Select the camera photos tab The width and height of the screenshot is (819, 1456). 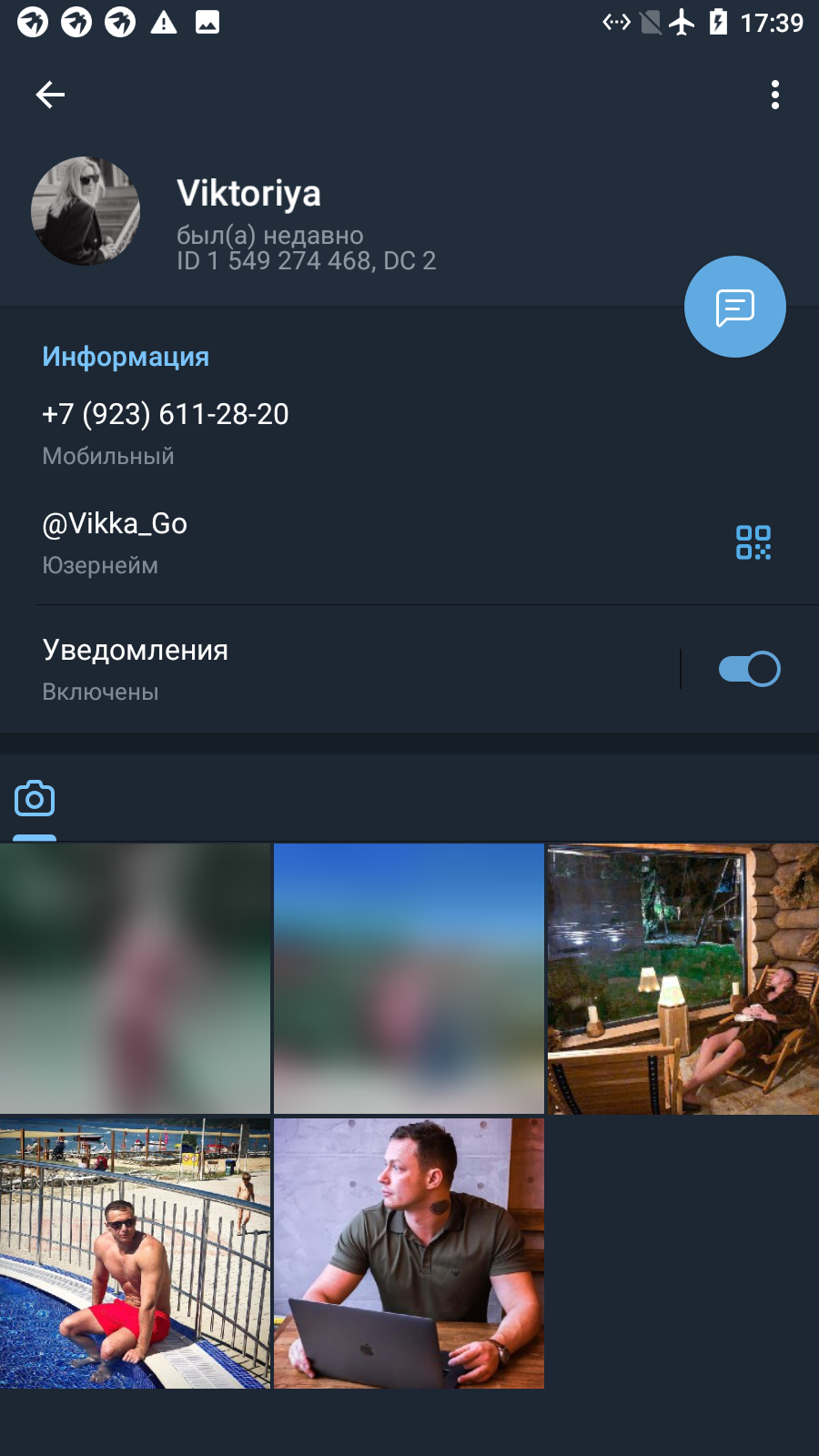click(35, 799)
